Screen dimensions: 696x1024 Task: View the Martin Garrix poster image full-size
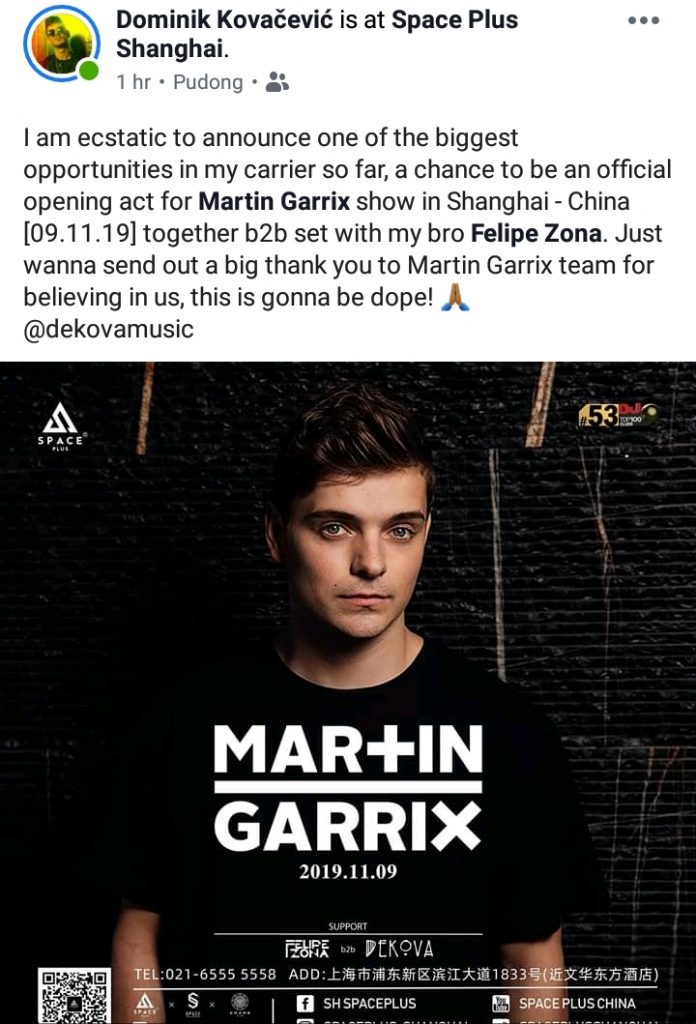tap(348, 690)
